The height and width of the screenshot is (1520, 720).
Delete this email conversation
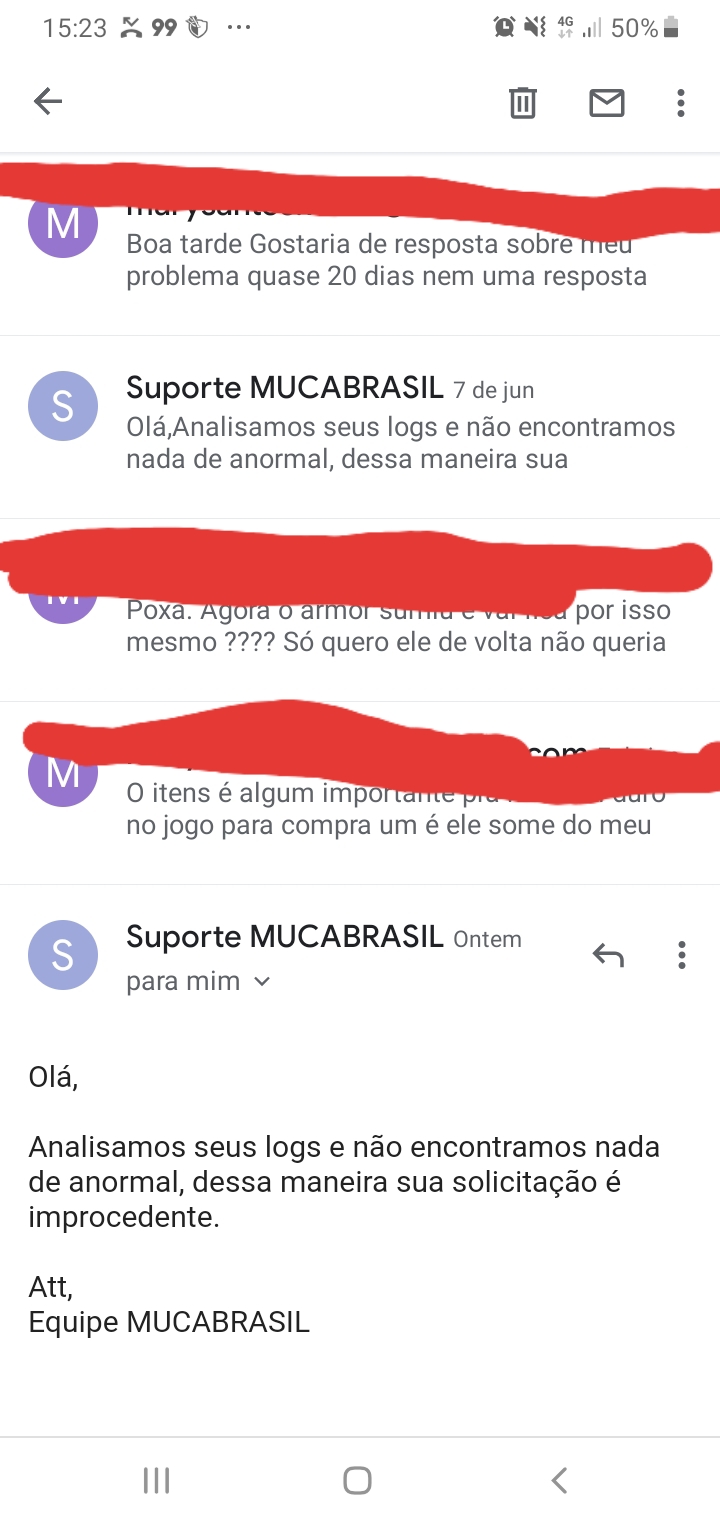coord(522,102)
